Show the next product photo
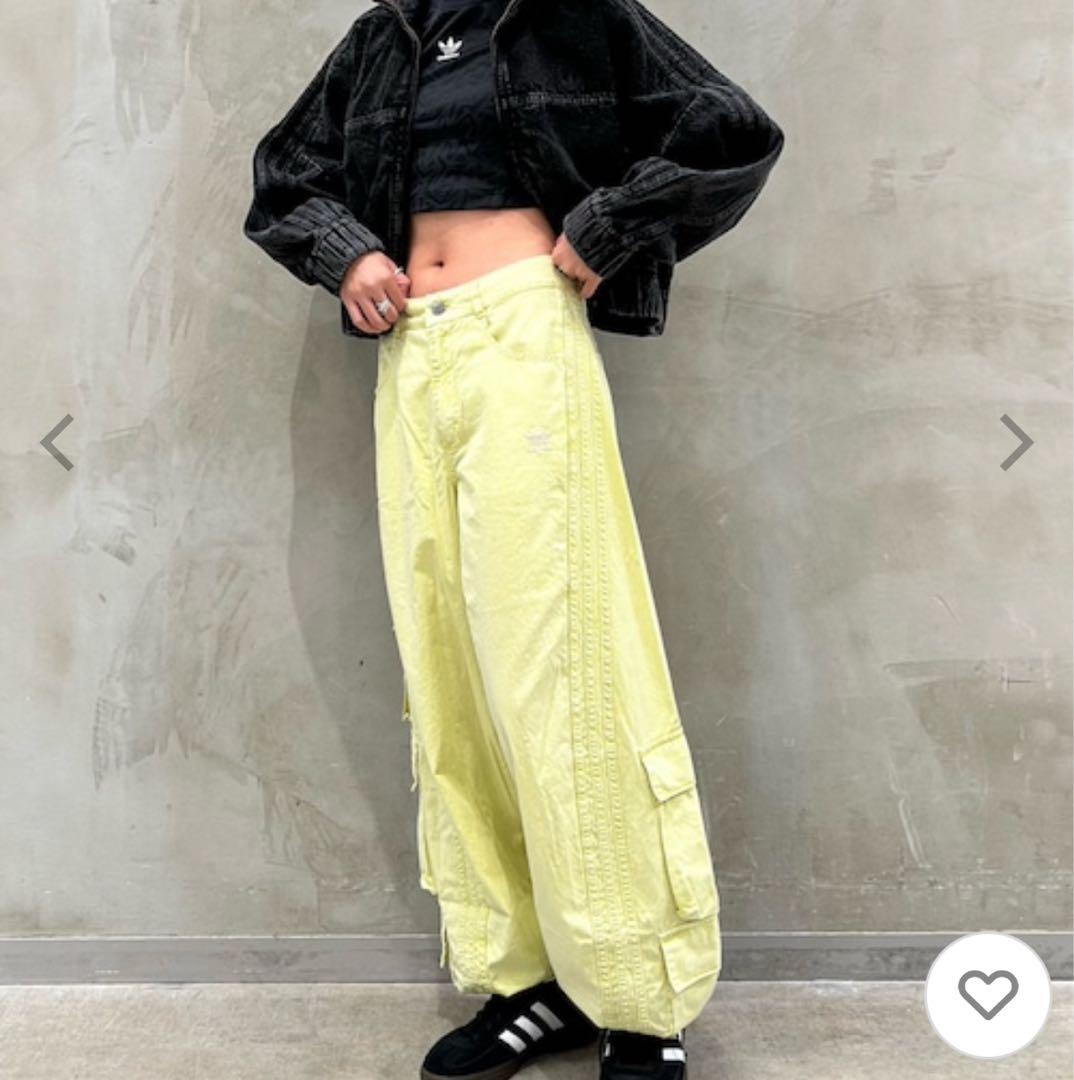 (x=1016, y=442)
